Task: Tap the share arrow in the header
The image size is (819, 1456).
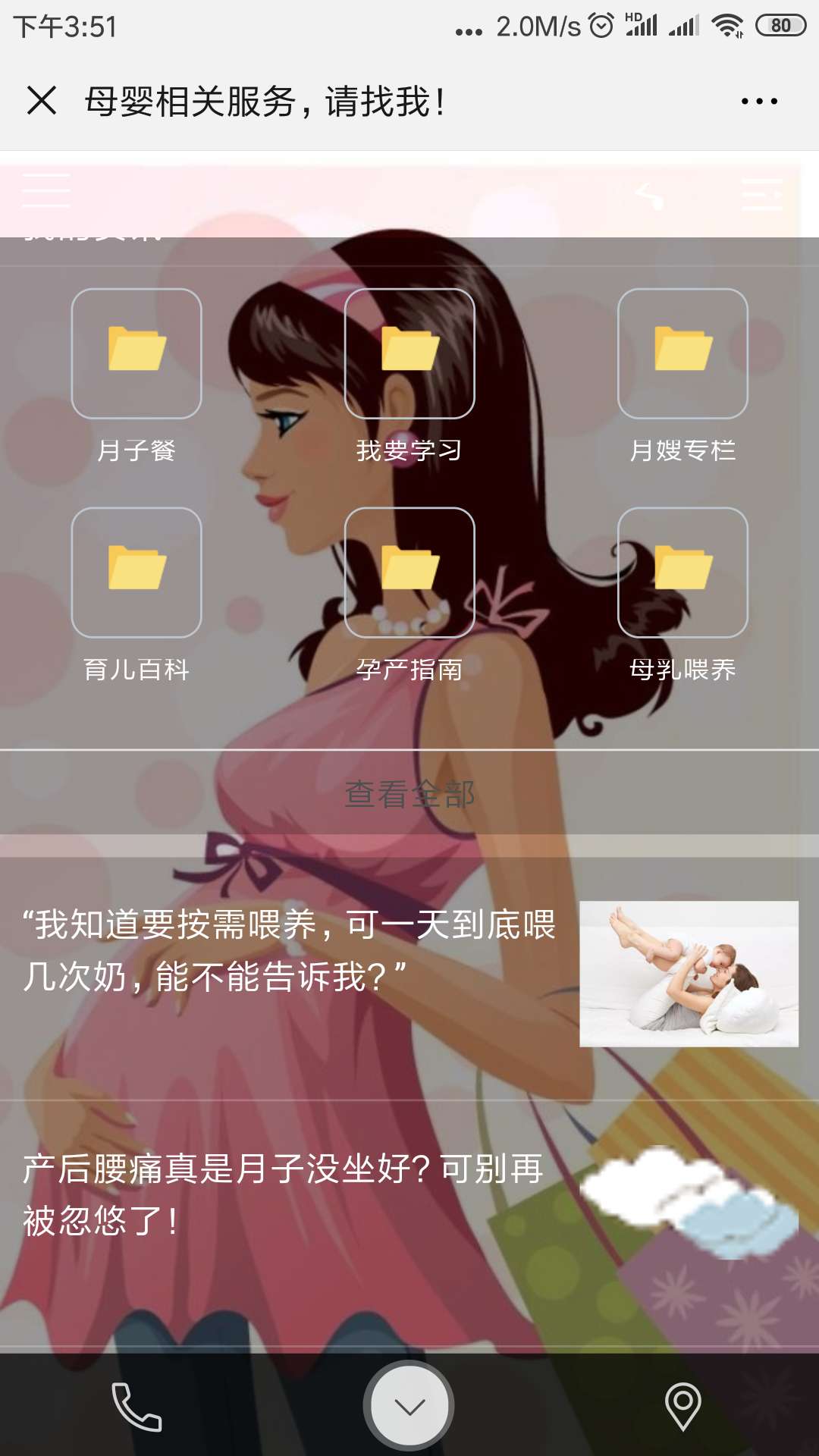Action: pyautogui.click(x=651, y=196)
